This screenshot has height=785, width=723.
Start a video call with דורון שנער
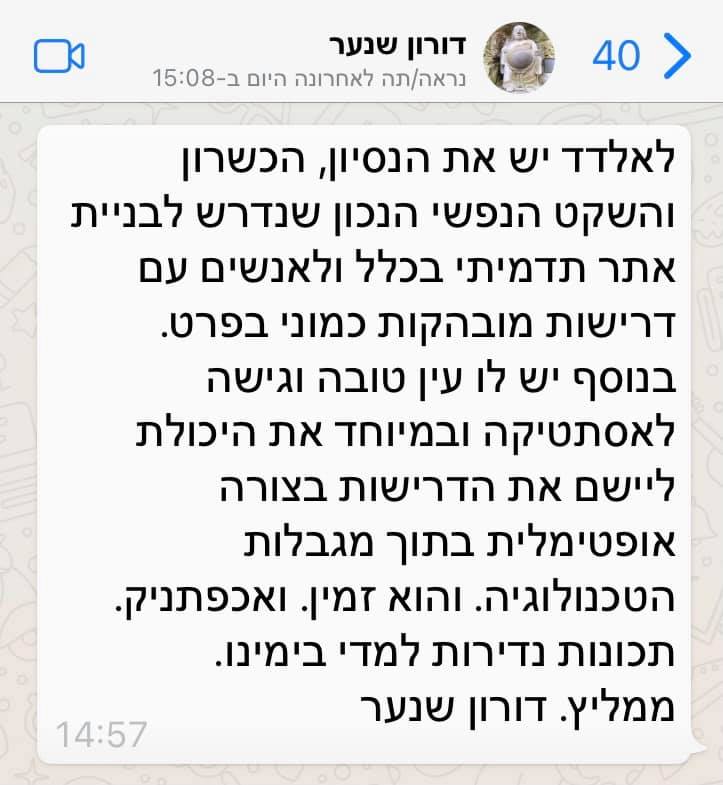pos(60,56)
